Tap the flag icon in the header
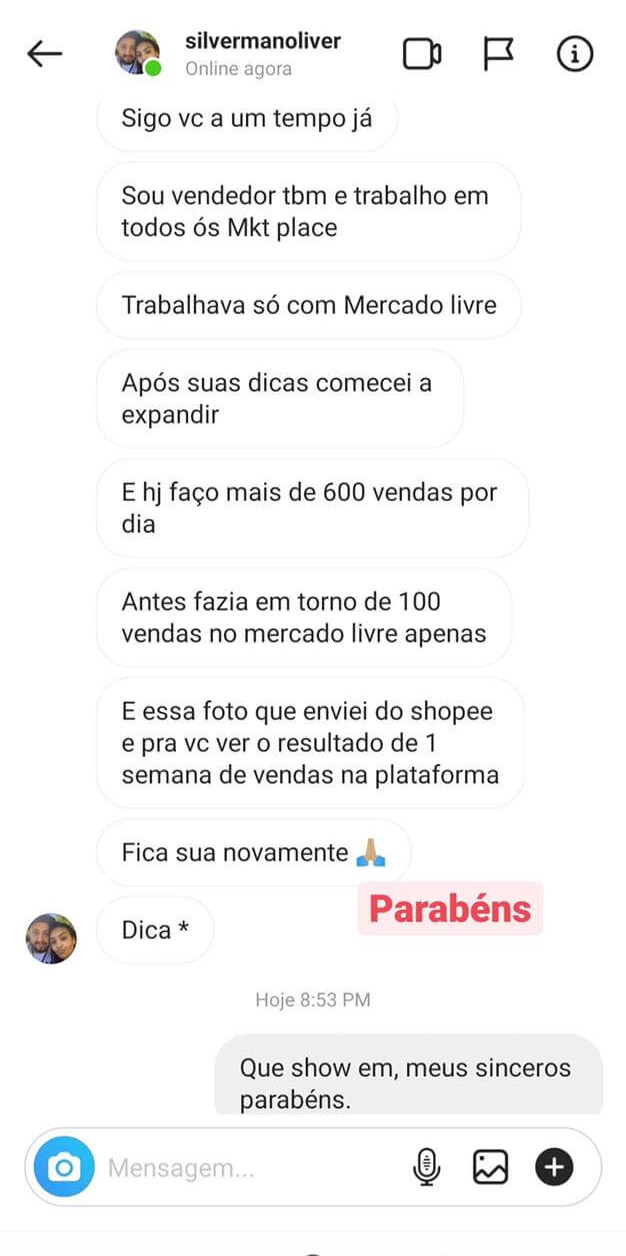Image resolution: width=626 pixels, height=1256 pixels. pyautogui.click(x=498, y=54)
